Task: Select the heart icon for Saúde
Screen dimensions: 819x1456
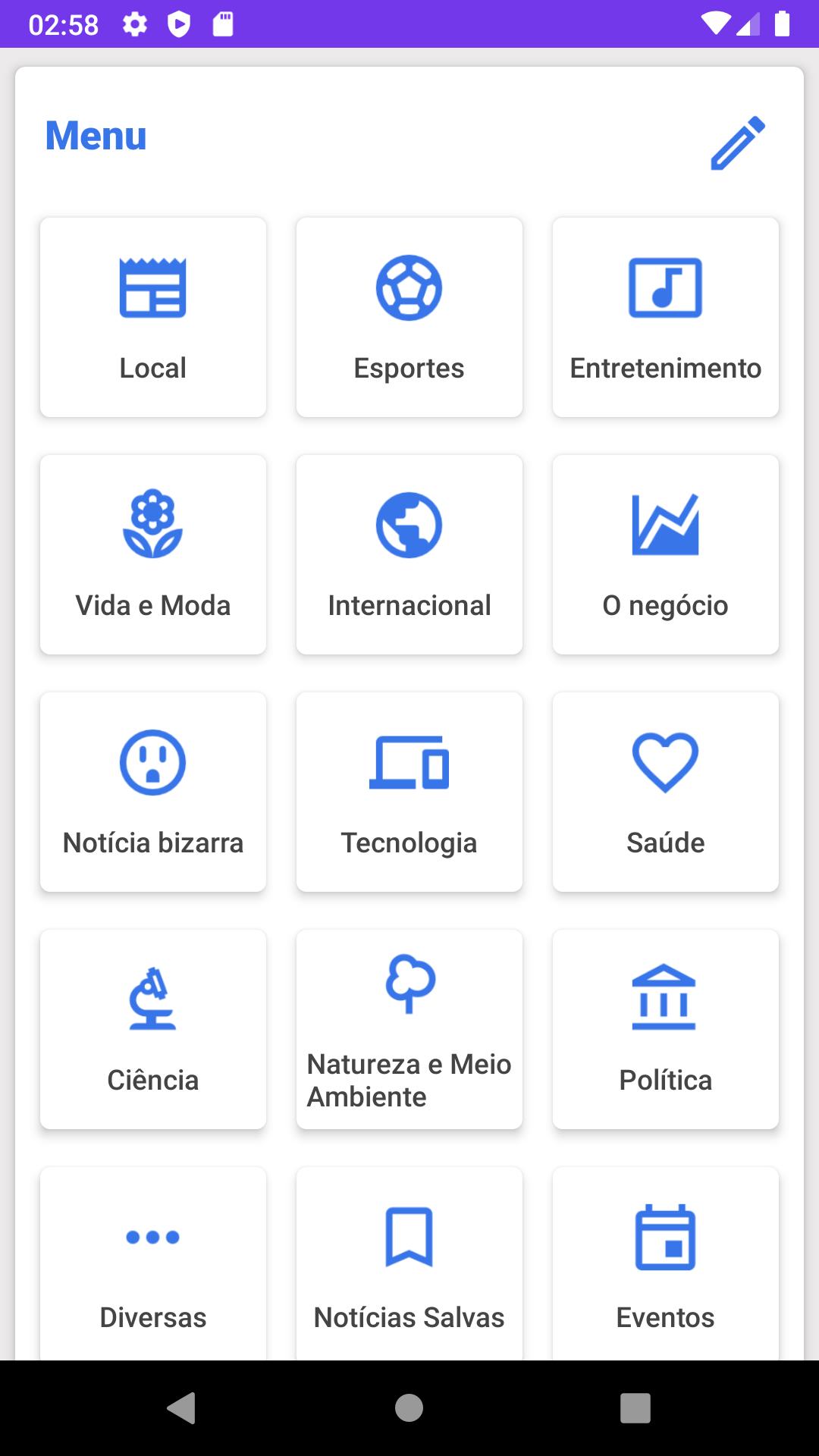Action: coord(665,763)
